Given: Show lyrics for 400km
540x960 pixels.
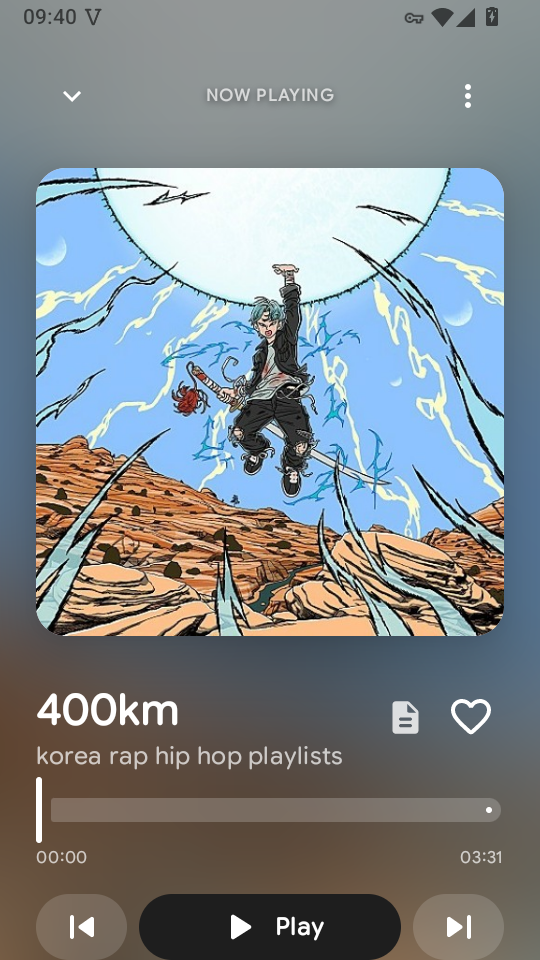Looking at the screenshot, I should click(x=405, y=717).
